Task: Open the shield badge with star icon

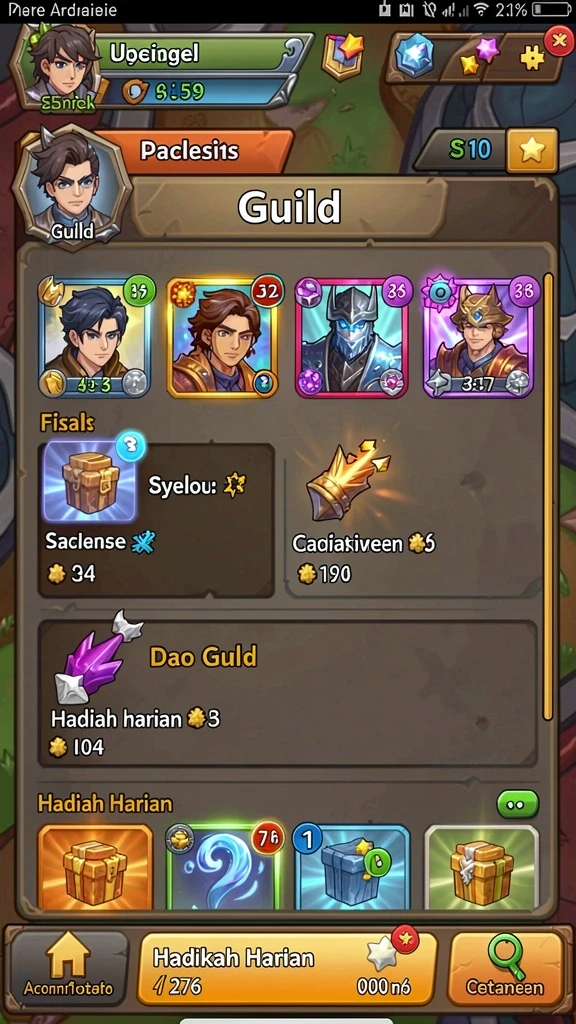Action: (343, 54)
